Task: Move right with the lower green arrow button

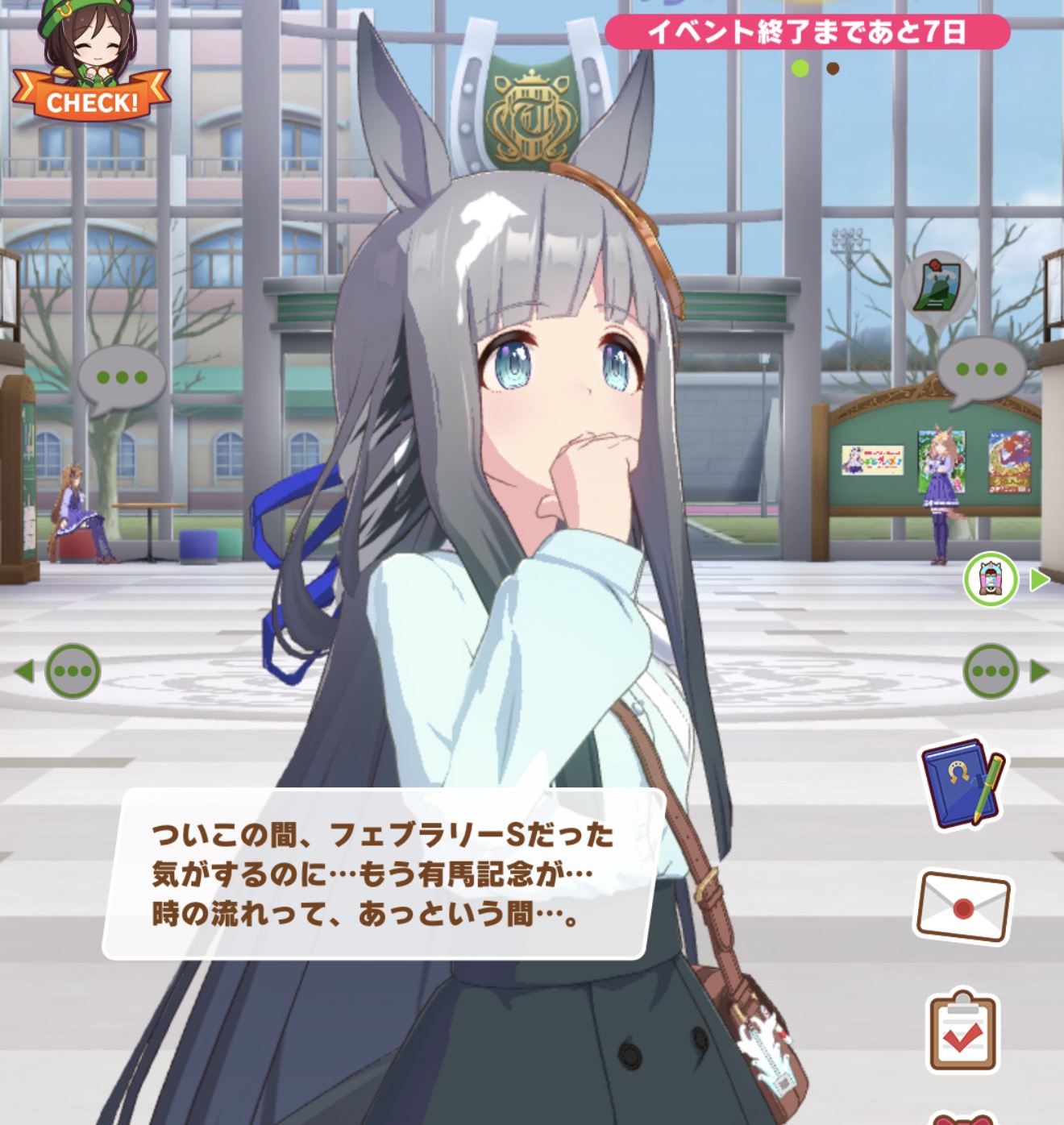Action: (1004, 671)
